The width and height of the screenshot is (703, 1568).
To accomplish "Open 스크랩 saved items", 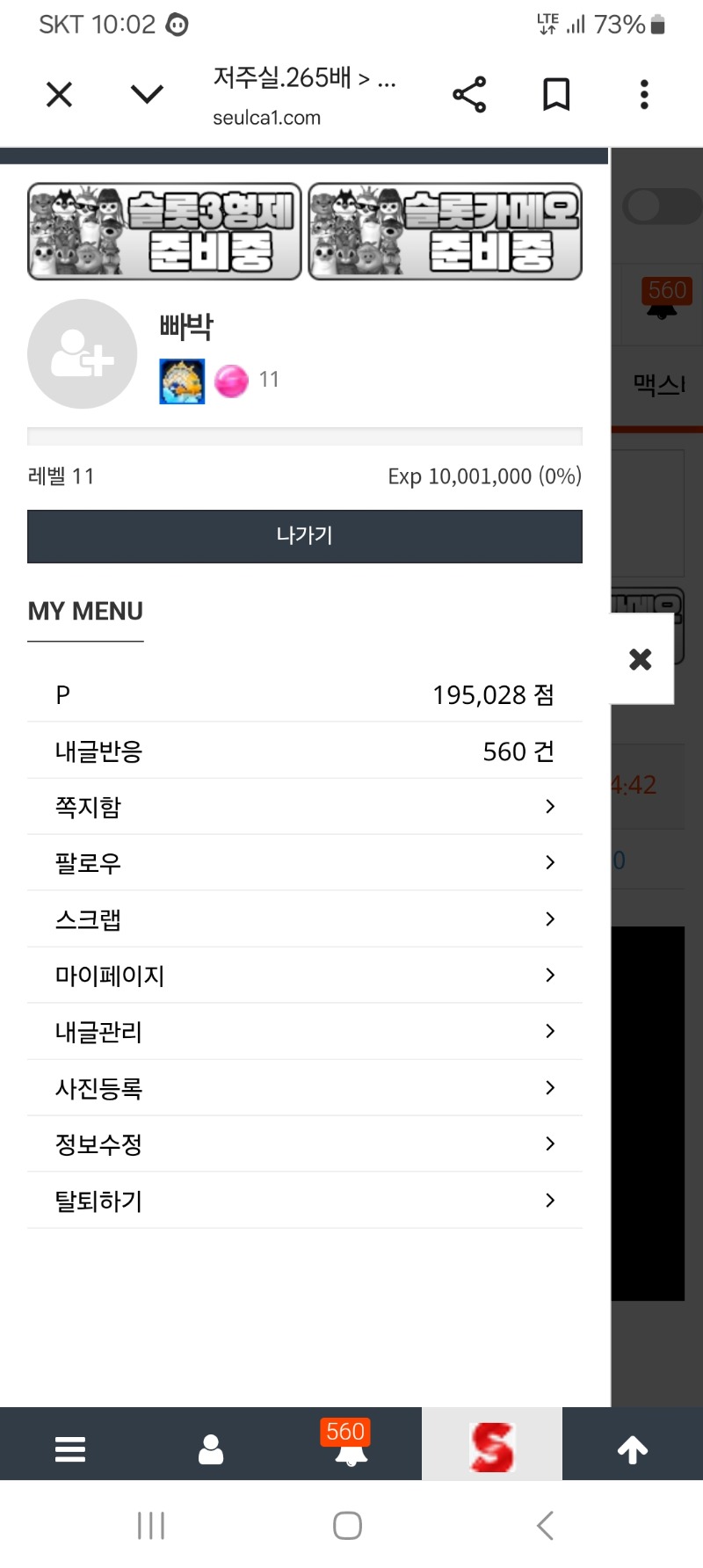I will click(x=304, y=919).
